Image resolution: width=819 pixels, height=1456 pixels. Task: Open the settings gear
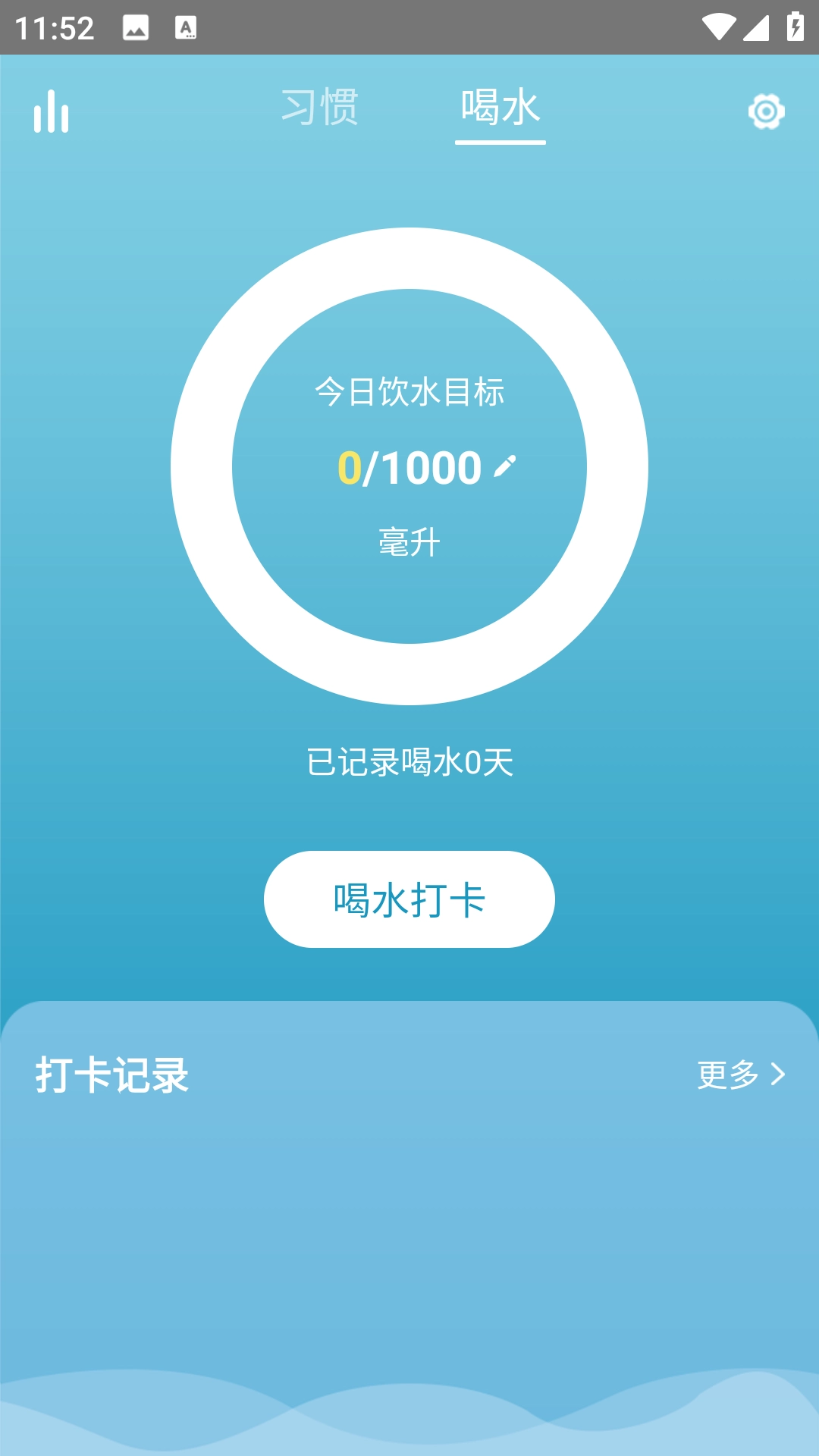(767, 111)
